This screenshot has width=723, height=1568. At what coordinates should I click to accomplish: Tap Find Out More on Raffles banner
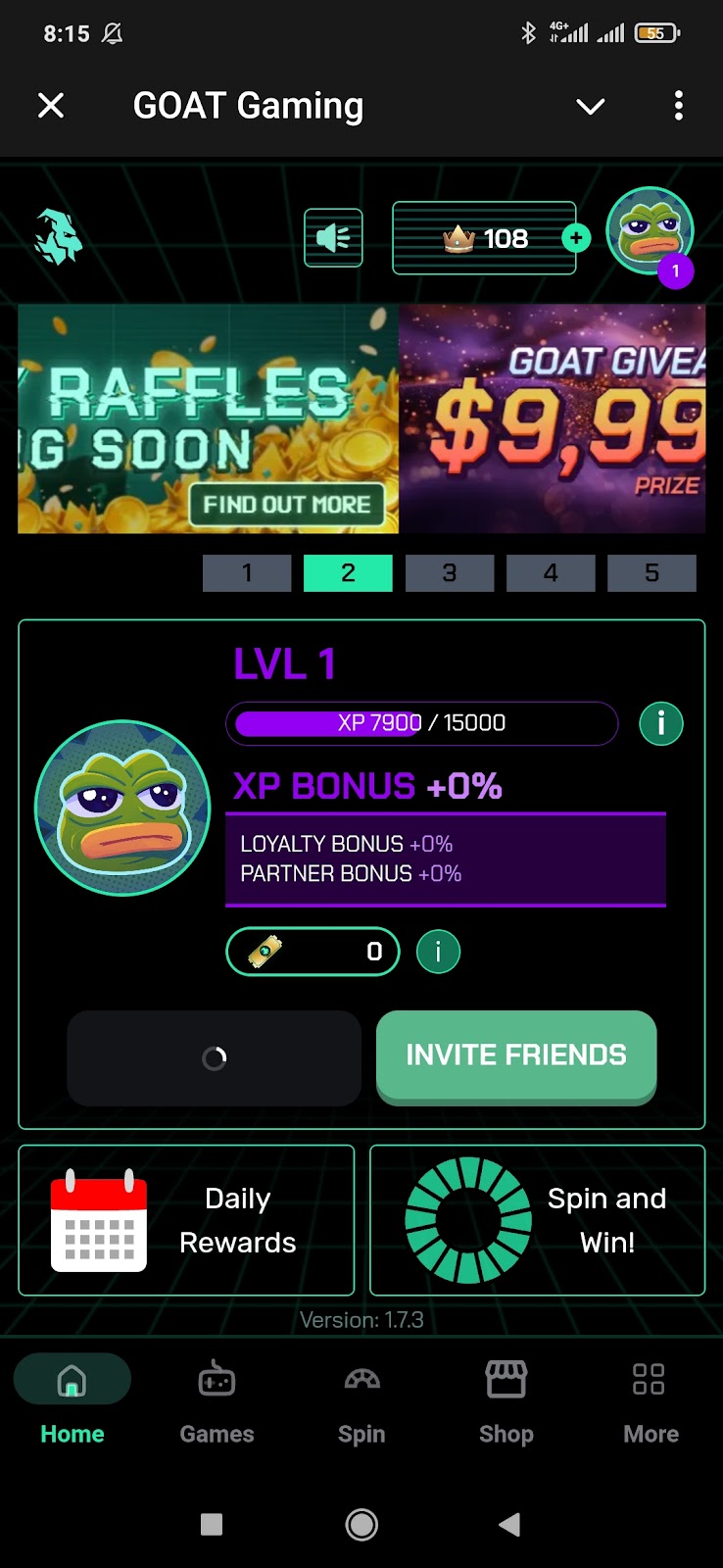click(x=287, y=505)
